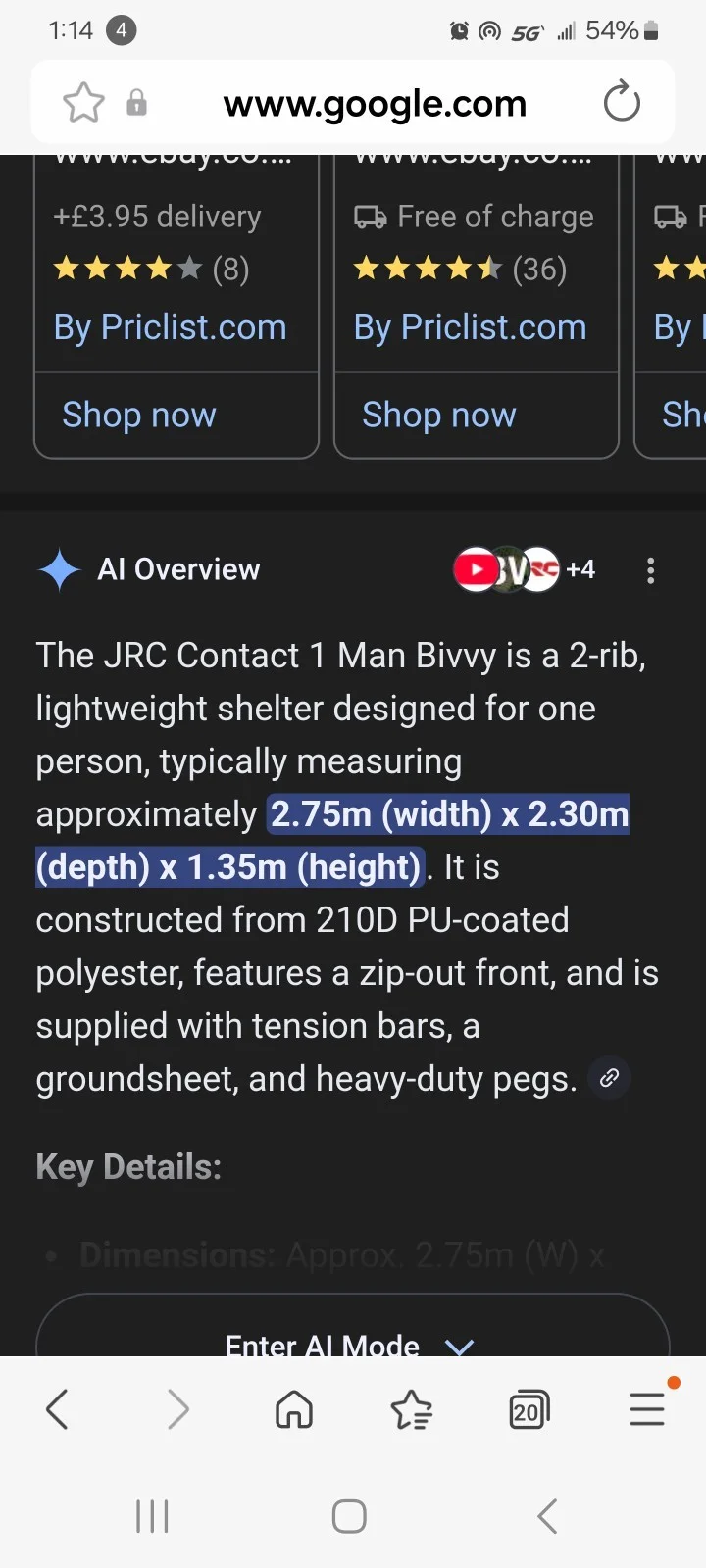Screen dimensions: 706x1568
Task: Open AI Overview source icons +4
Action: [x=524, y=569]
